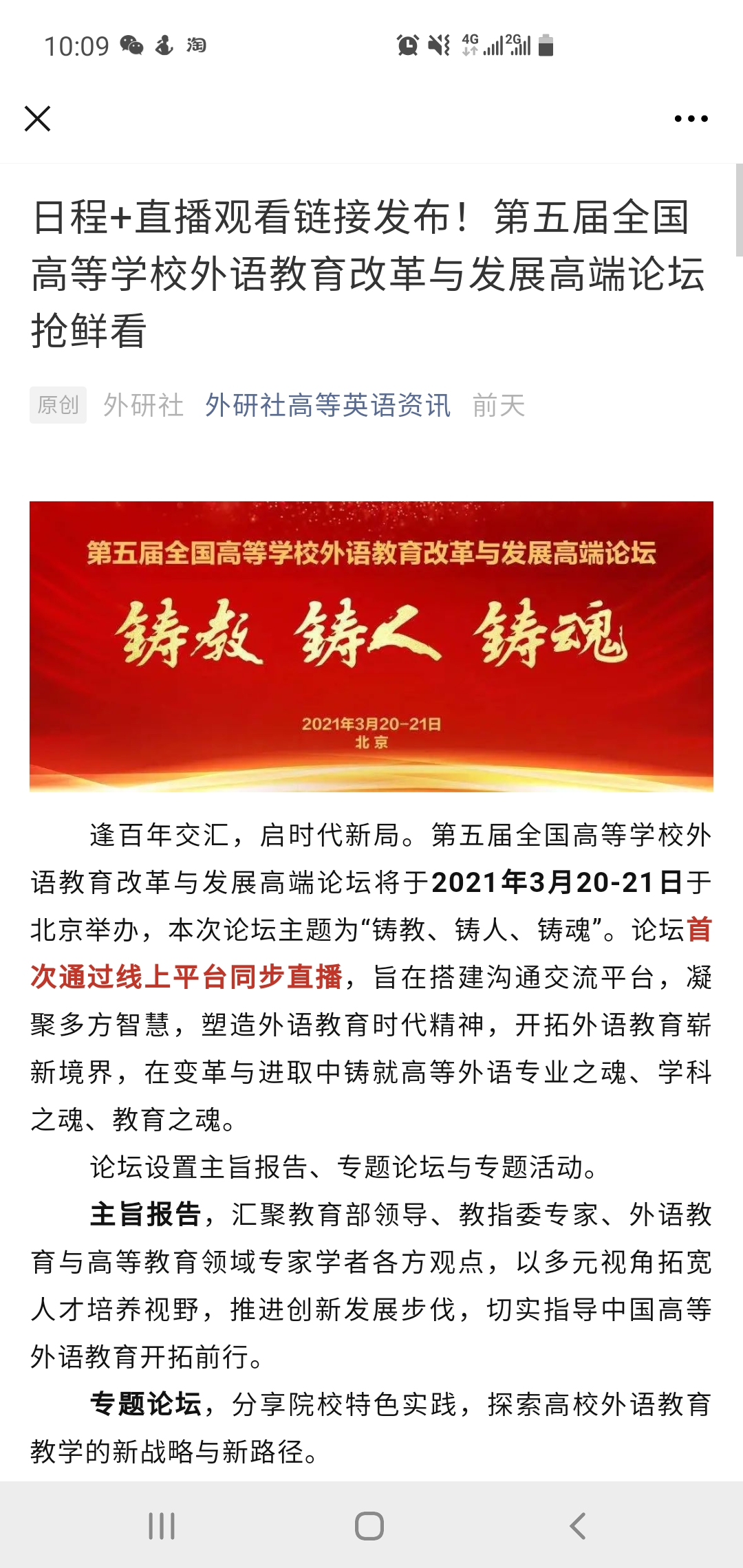743x1568 pixels.
Task: Open the three-dot overflow menu
Action: (x=691, y=118)
